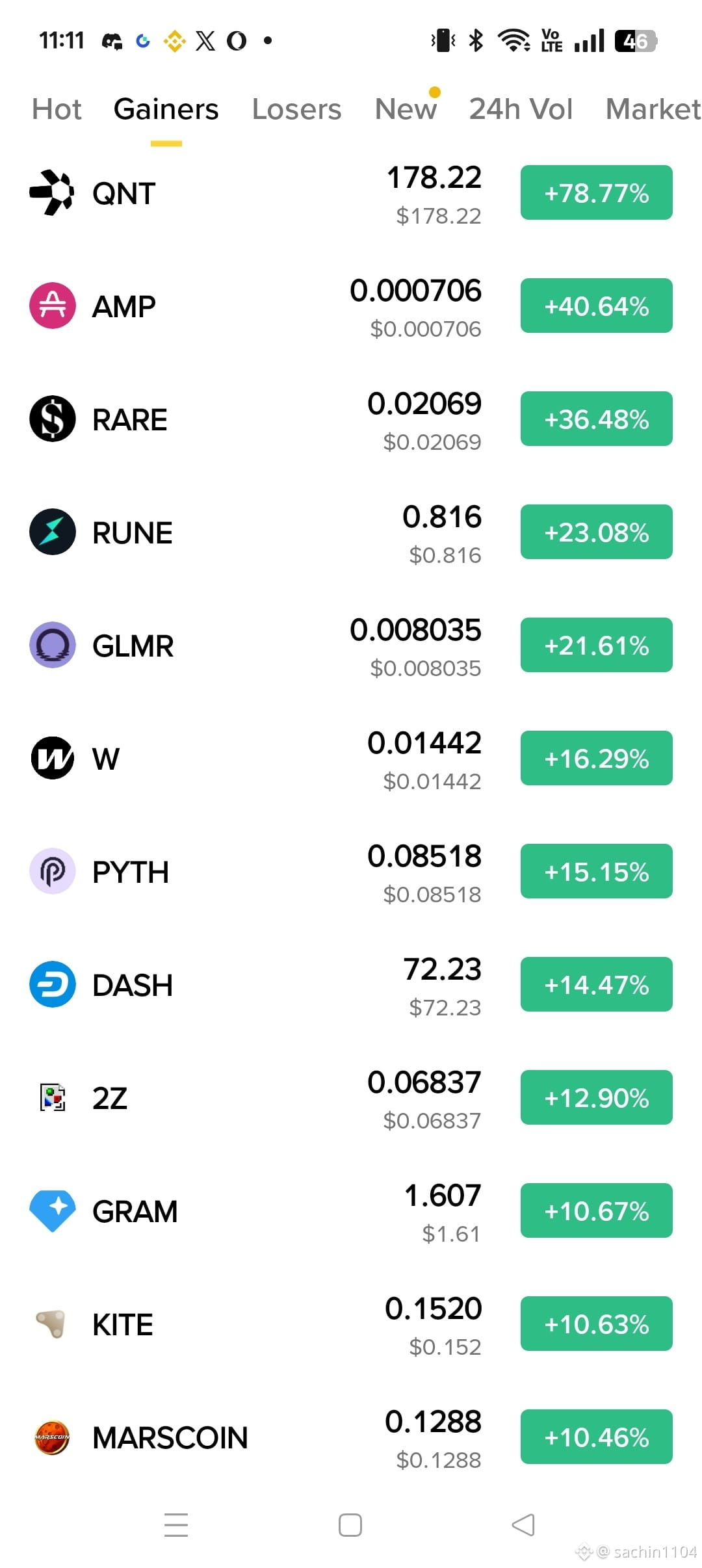Go to the system home screen
Image resolution: width=702 pixels, height=1568 pixels.
[x=350, y=1525]
